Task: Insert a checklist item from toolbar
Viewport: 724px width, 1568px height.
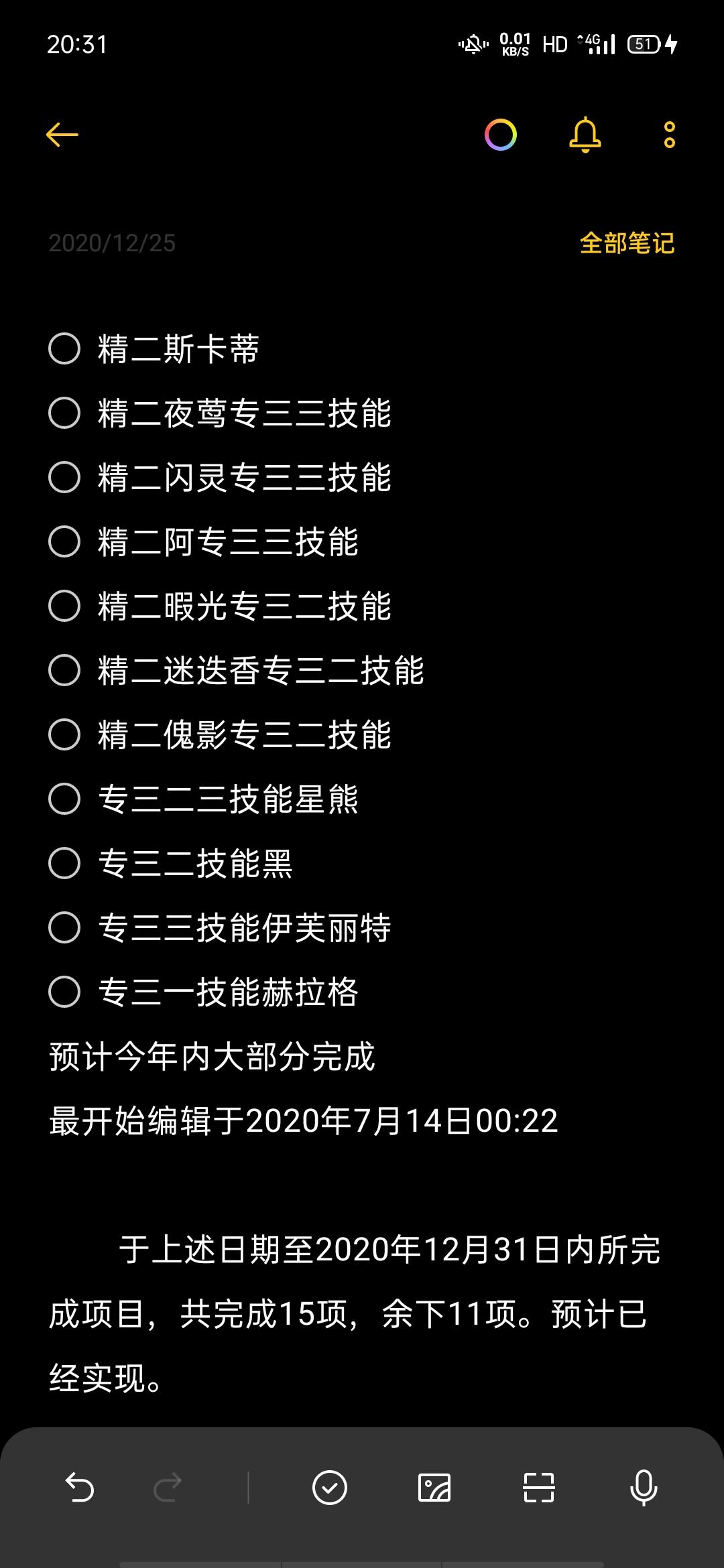Action: click(x=330, y=1488)
